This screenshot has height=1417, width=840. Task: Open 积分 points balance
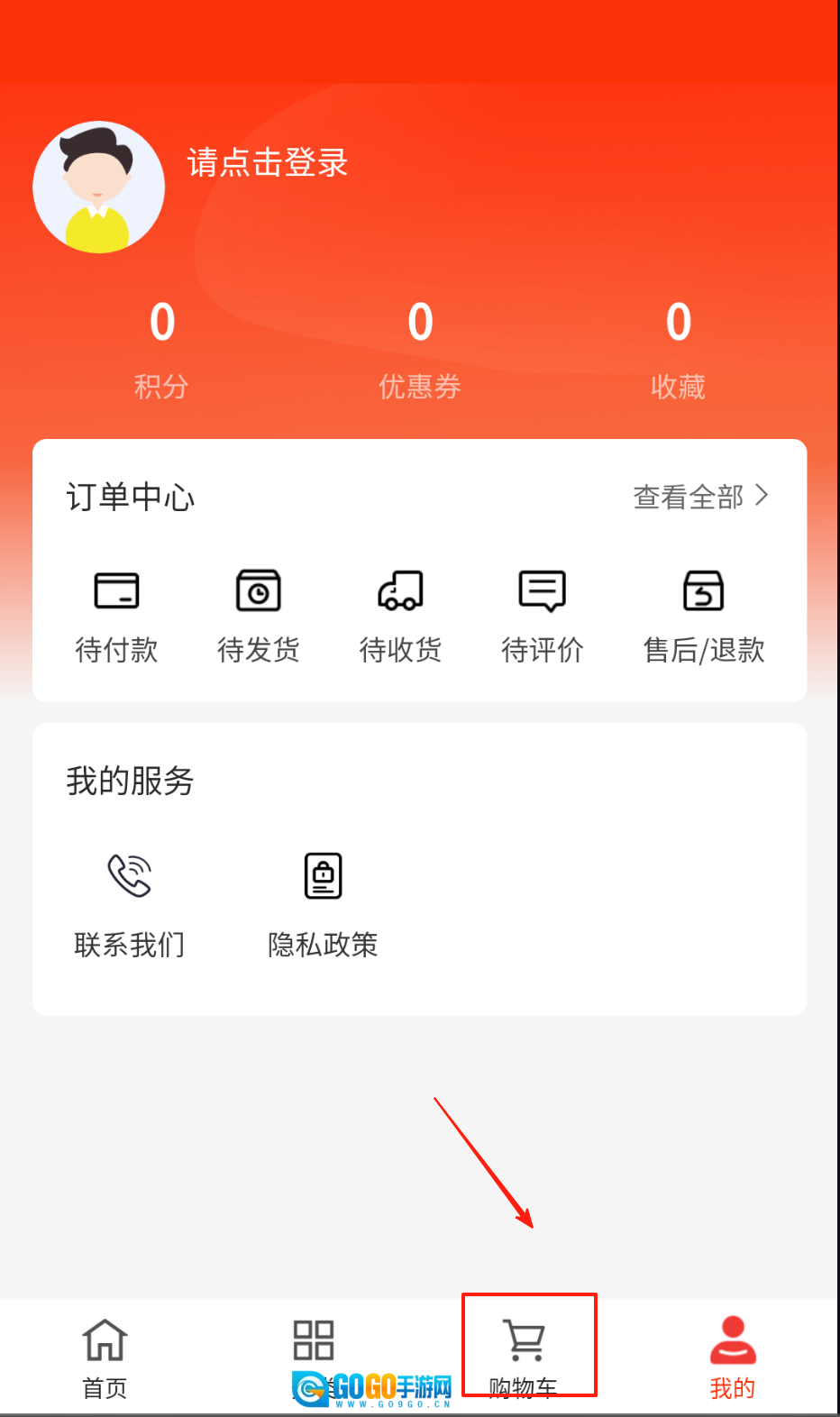(162, 347)
